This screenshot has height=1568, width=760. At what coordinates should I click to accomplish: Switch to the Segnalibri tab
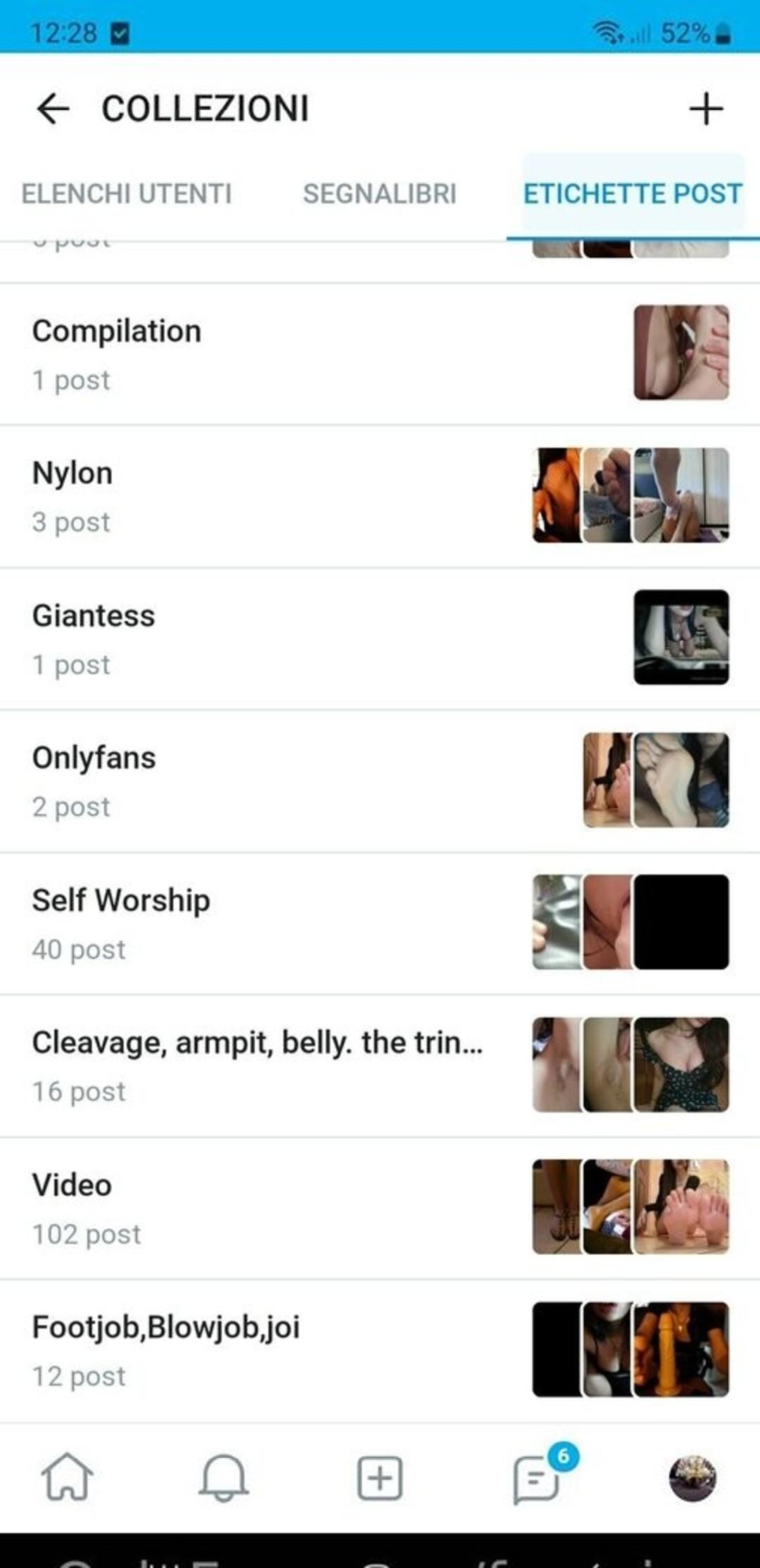(x=379, y=193)
